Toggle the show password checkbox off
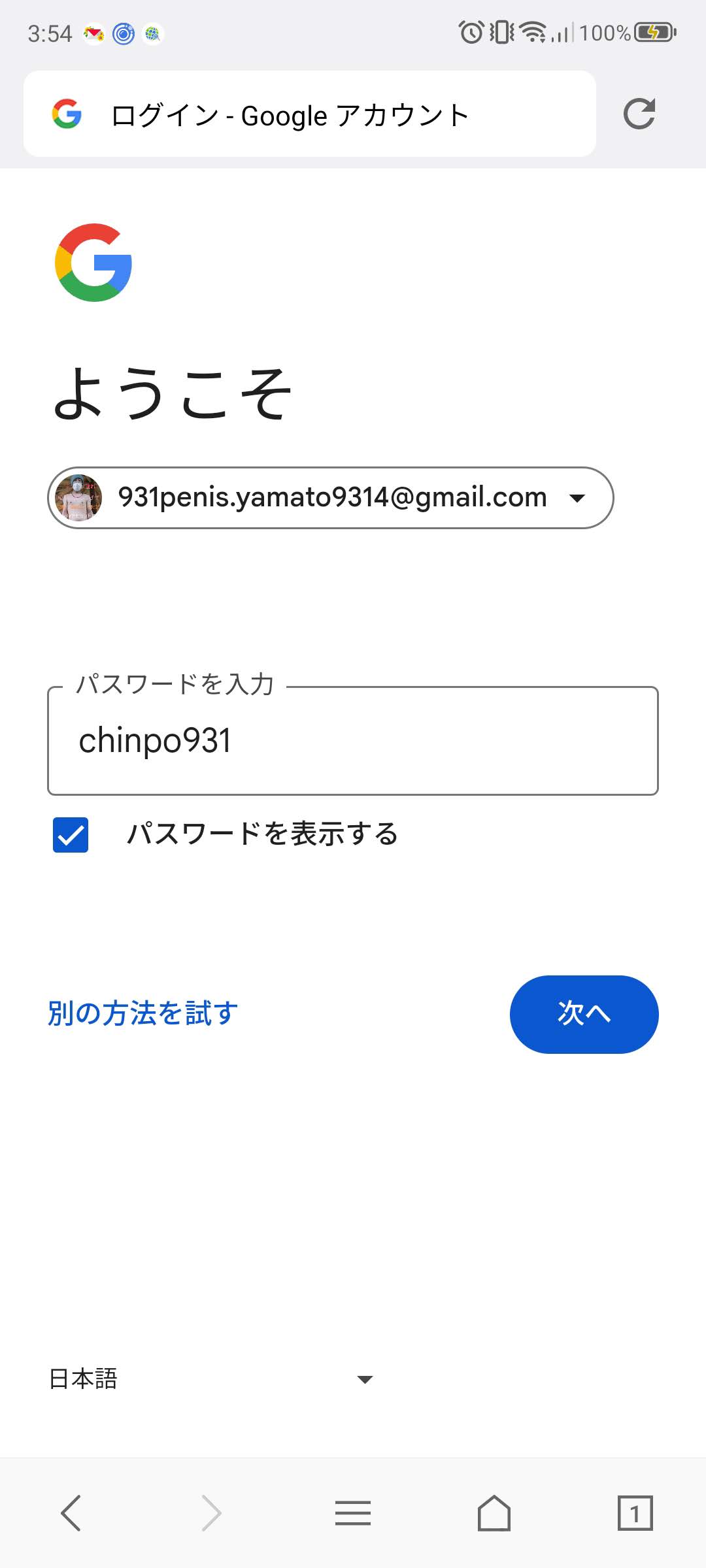This screenshot has width=706, height=1568. (x=69, y=834)
